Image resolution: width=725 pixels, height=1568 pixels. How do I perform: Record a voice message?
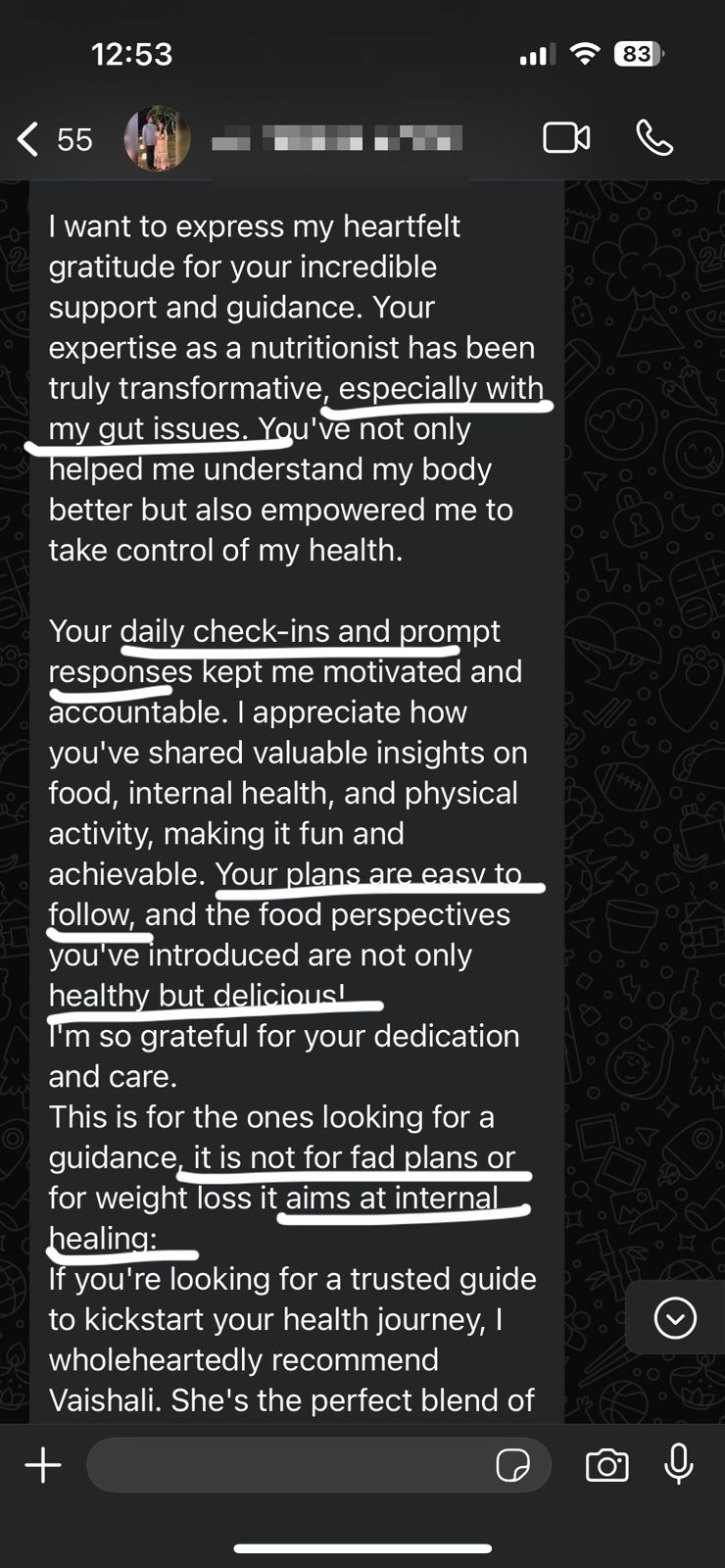pos(678,1466)
